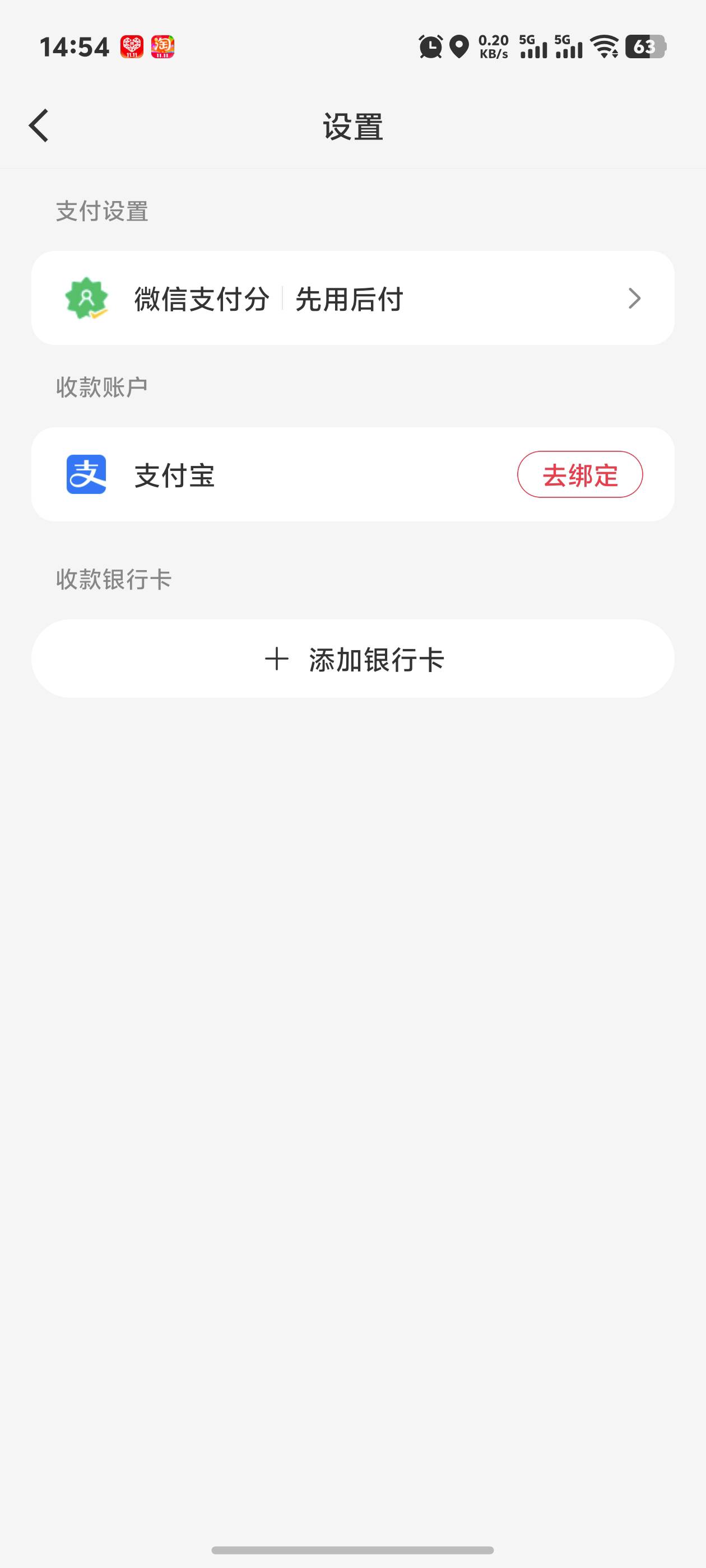Go back from the 设置 page
The width and height of the screenshot is (706, 1568).
click(39, 126)
